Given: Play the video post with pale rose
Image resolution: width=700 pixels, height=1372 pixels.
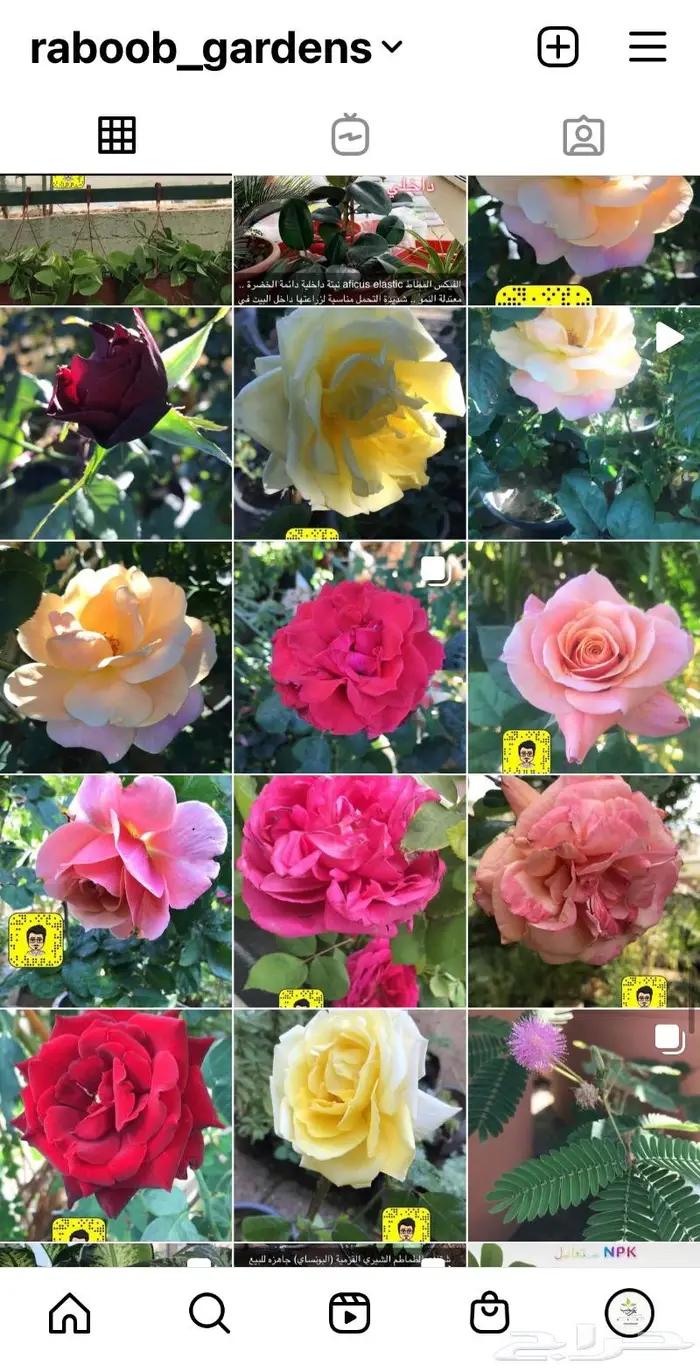Looking at the screenshot, I should pos(584,423).
